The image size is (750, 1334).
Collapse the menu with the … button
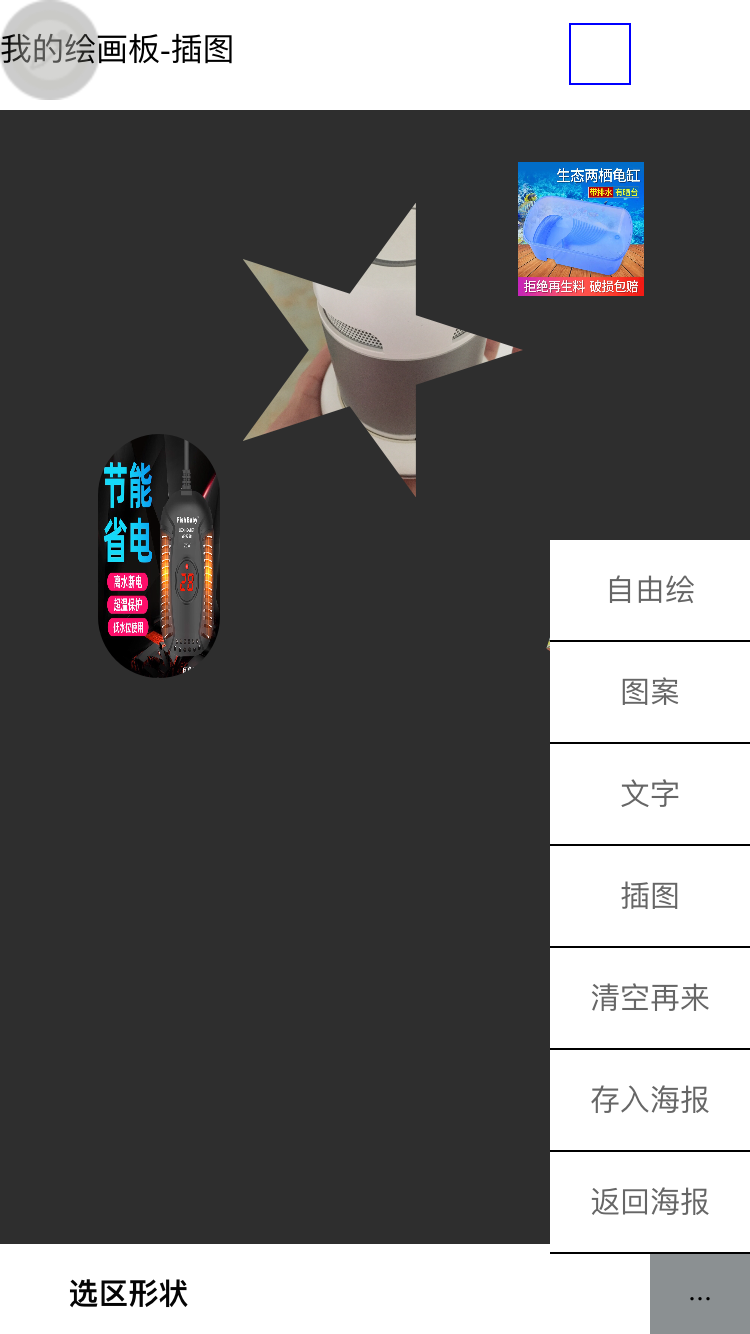click(x=699, y=1295)
